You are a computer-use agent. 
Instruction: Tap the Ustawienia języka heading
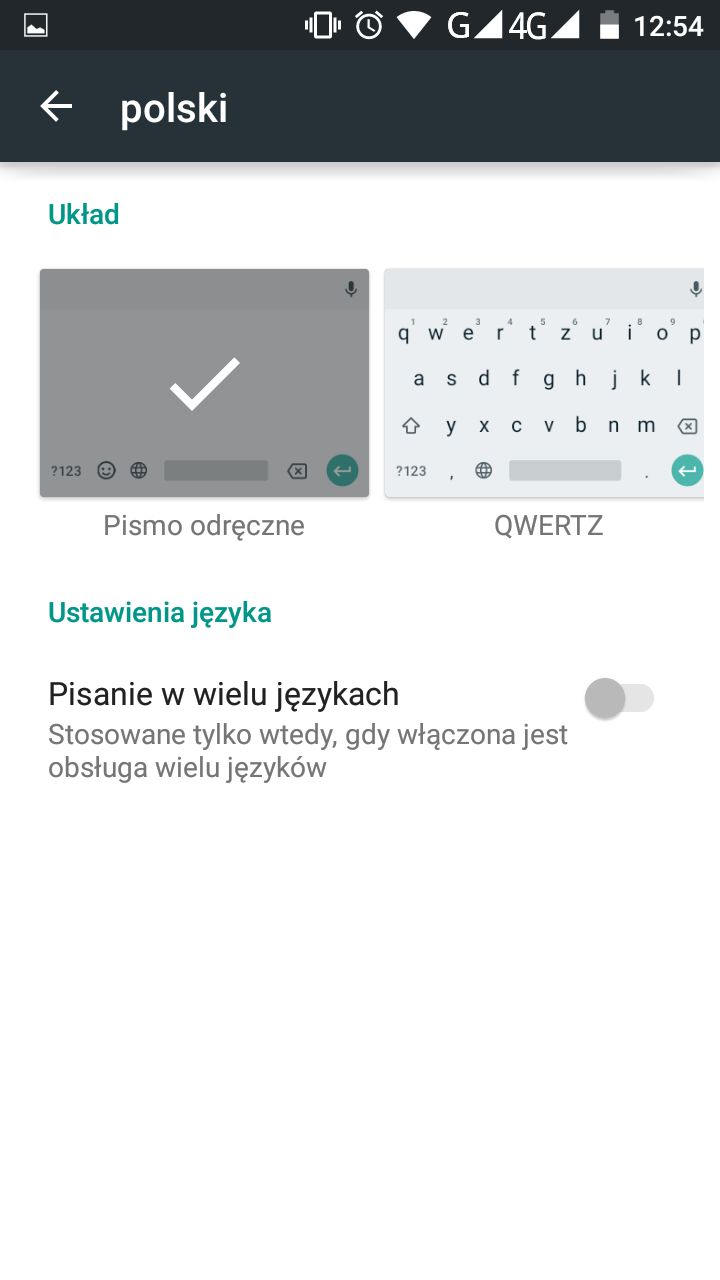(160, 612)
